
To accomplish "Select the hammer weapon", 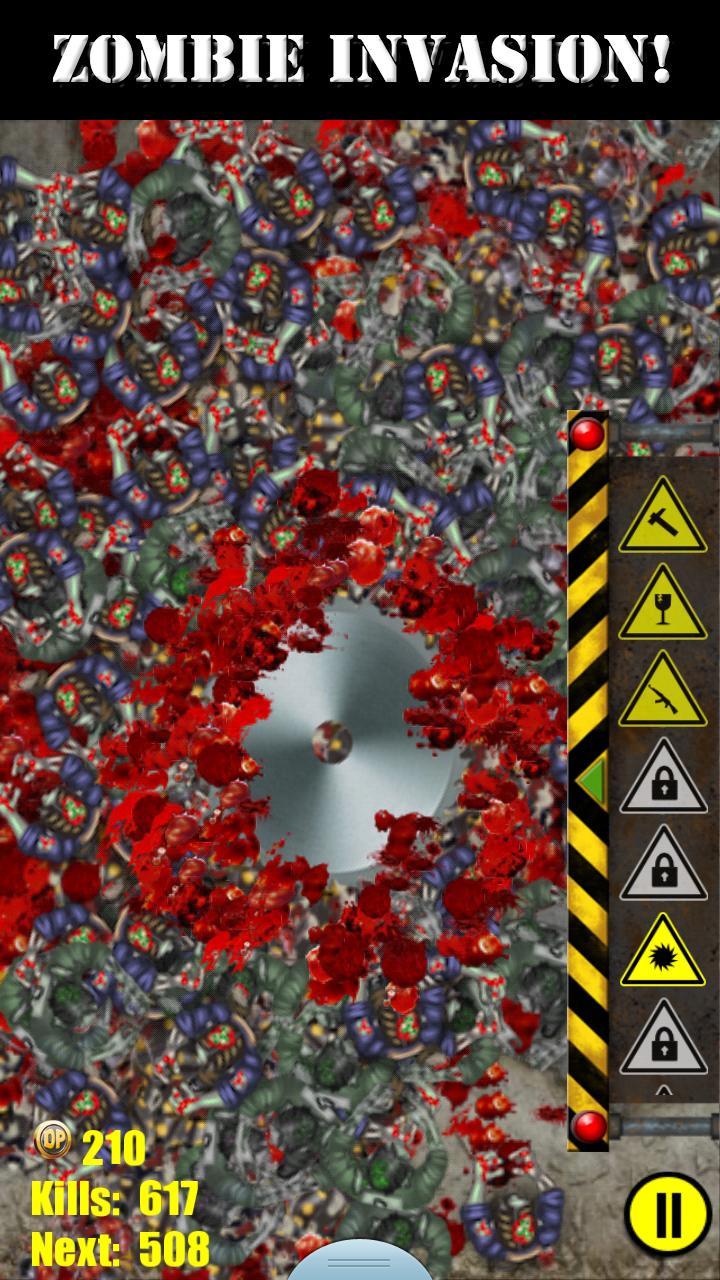I will pos(662,518).
